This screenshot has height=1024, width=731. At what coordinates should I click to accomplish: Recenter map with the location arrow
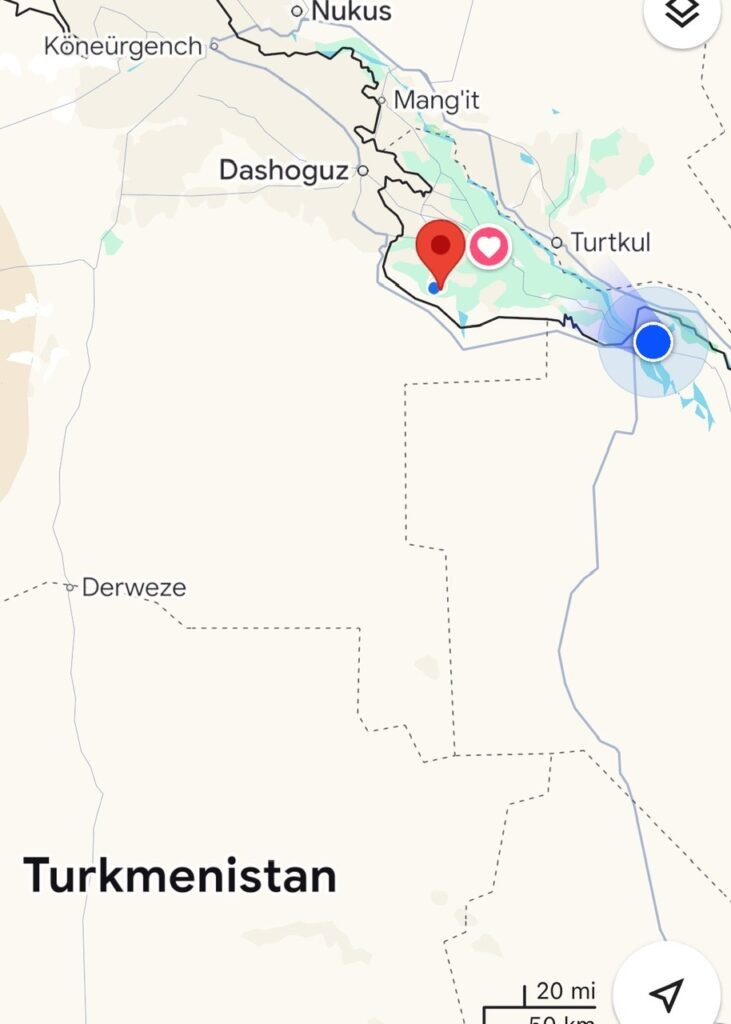click(x=666, y=992)
